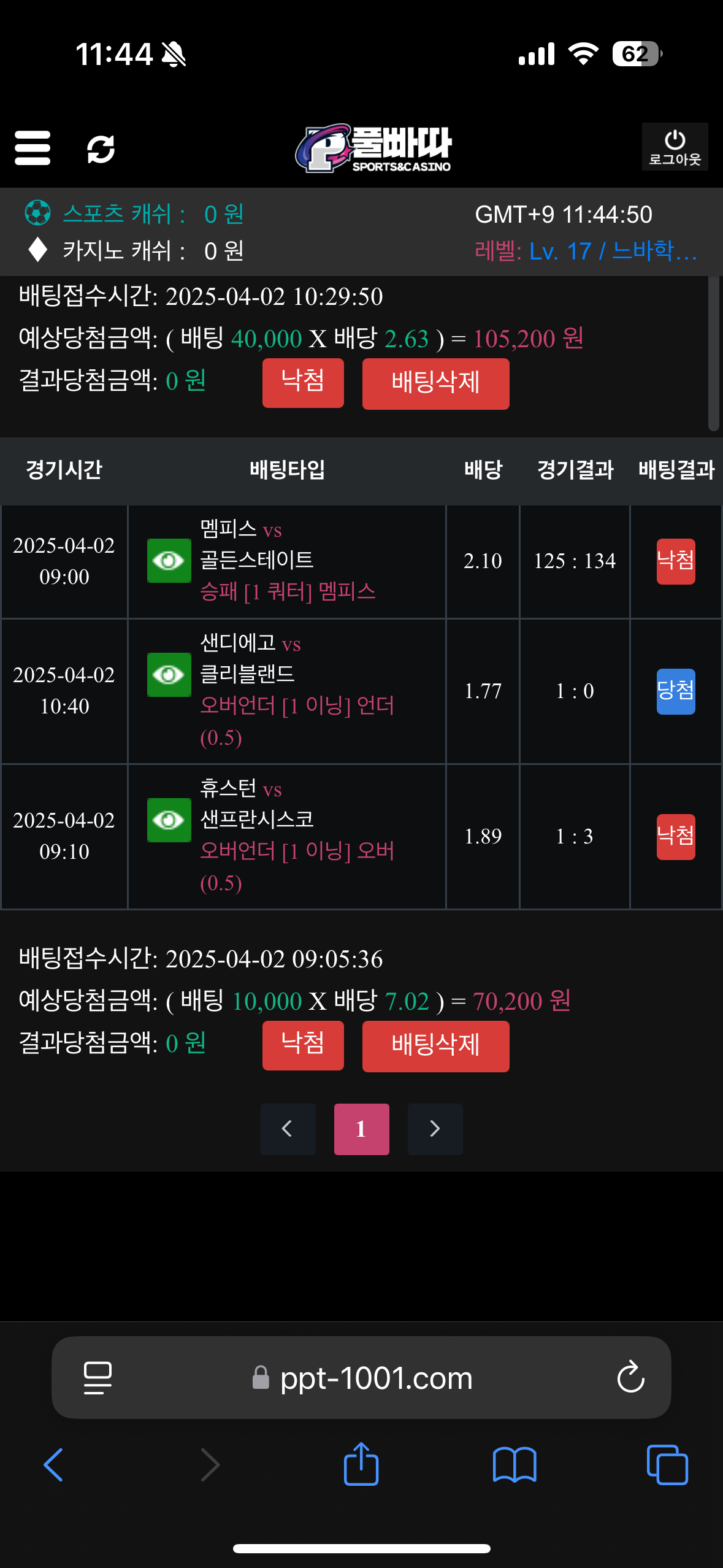723x1568 pixels.
Task: Delete the 40,000 won bet with 배팅삭제
Action: point(435,383)
